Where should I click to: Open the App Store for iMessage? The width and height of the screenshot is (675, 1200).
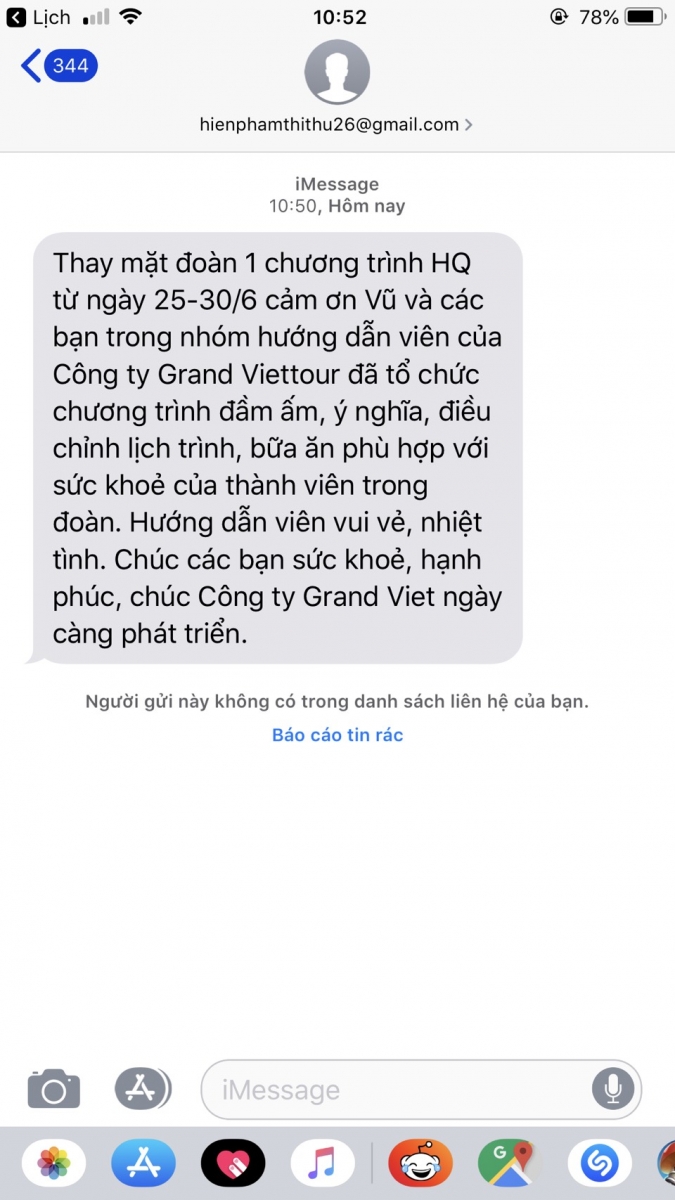[143, 1163]
